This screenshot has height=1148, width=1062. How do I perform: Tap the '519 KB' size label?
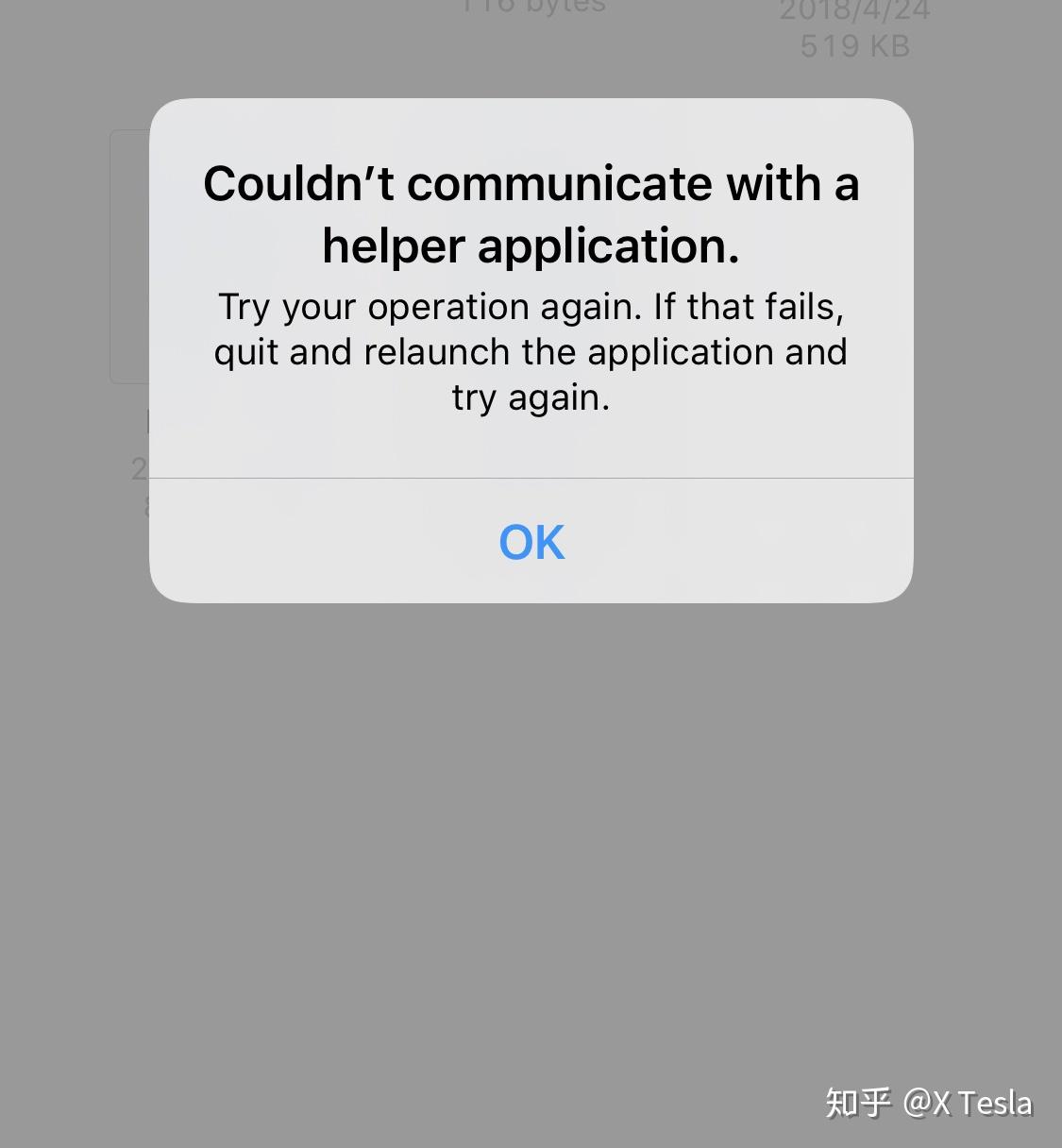click(852, 45)
